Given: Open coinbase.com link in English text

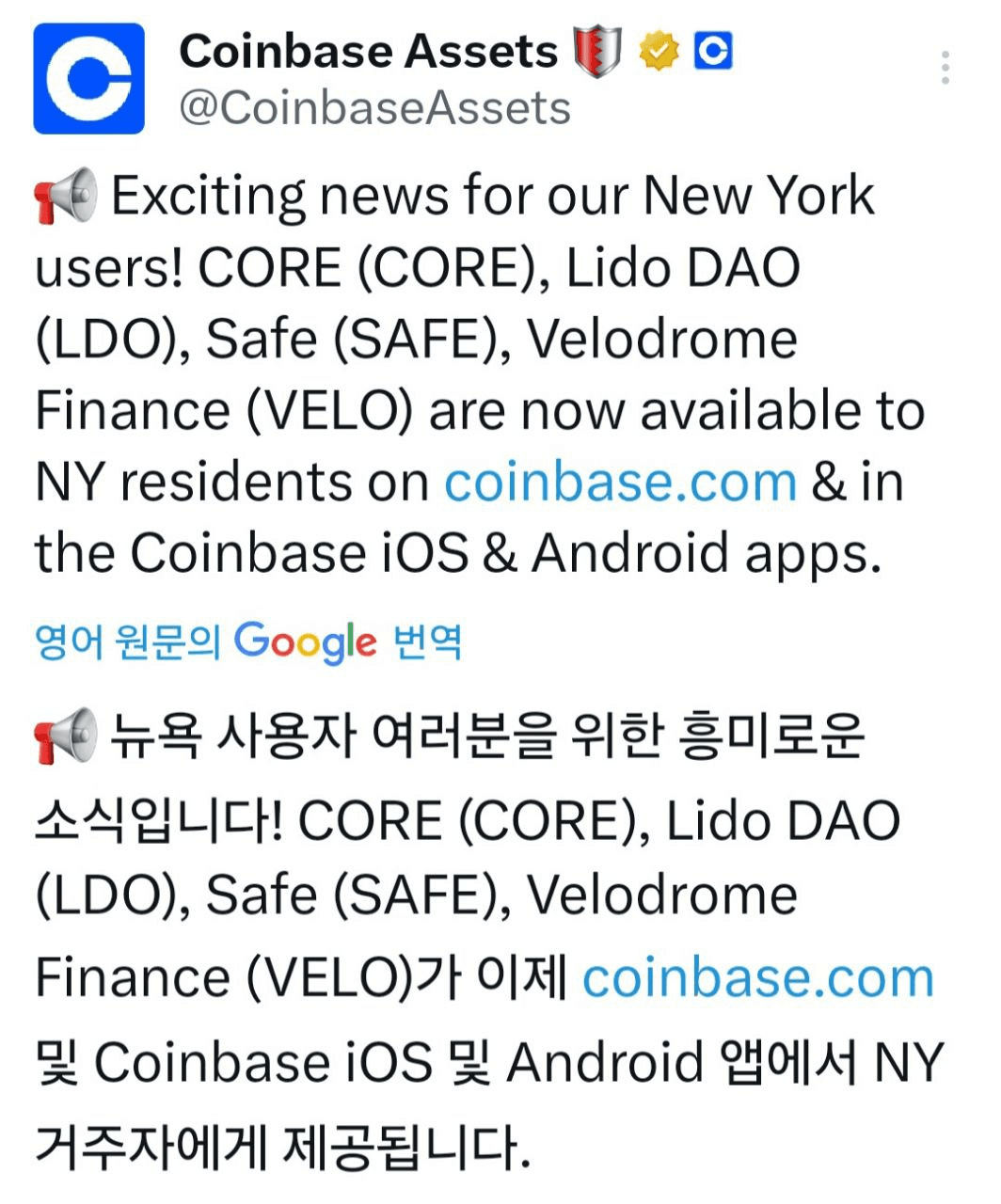Looking at the screenshot, I should [620, 483].
